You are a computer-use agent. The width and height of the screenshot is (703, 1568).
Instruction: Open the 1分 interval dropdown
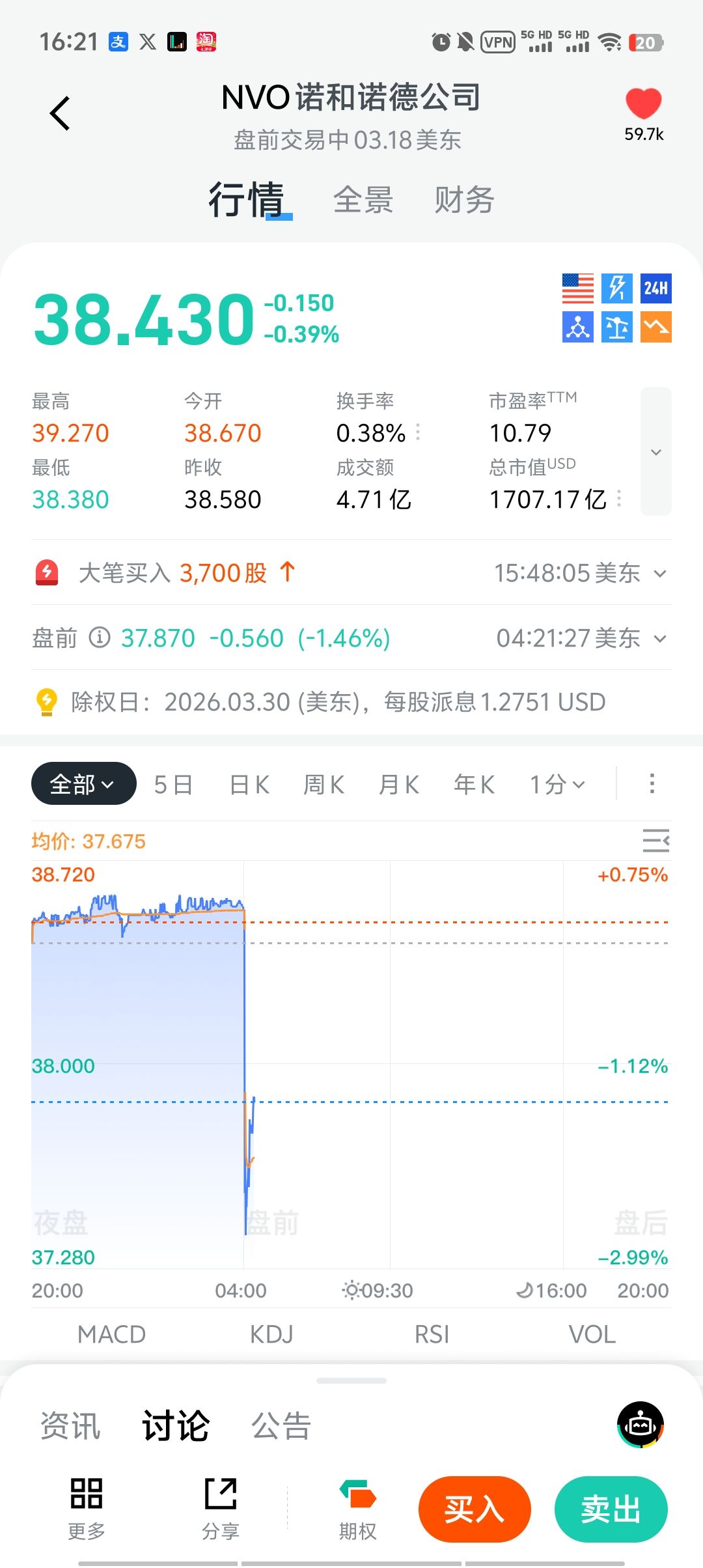click(x=557, y=785)
